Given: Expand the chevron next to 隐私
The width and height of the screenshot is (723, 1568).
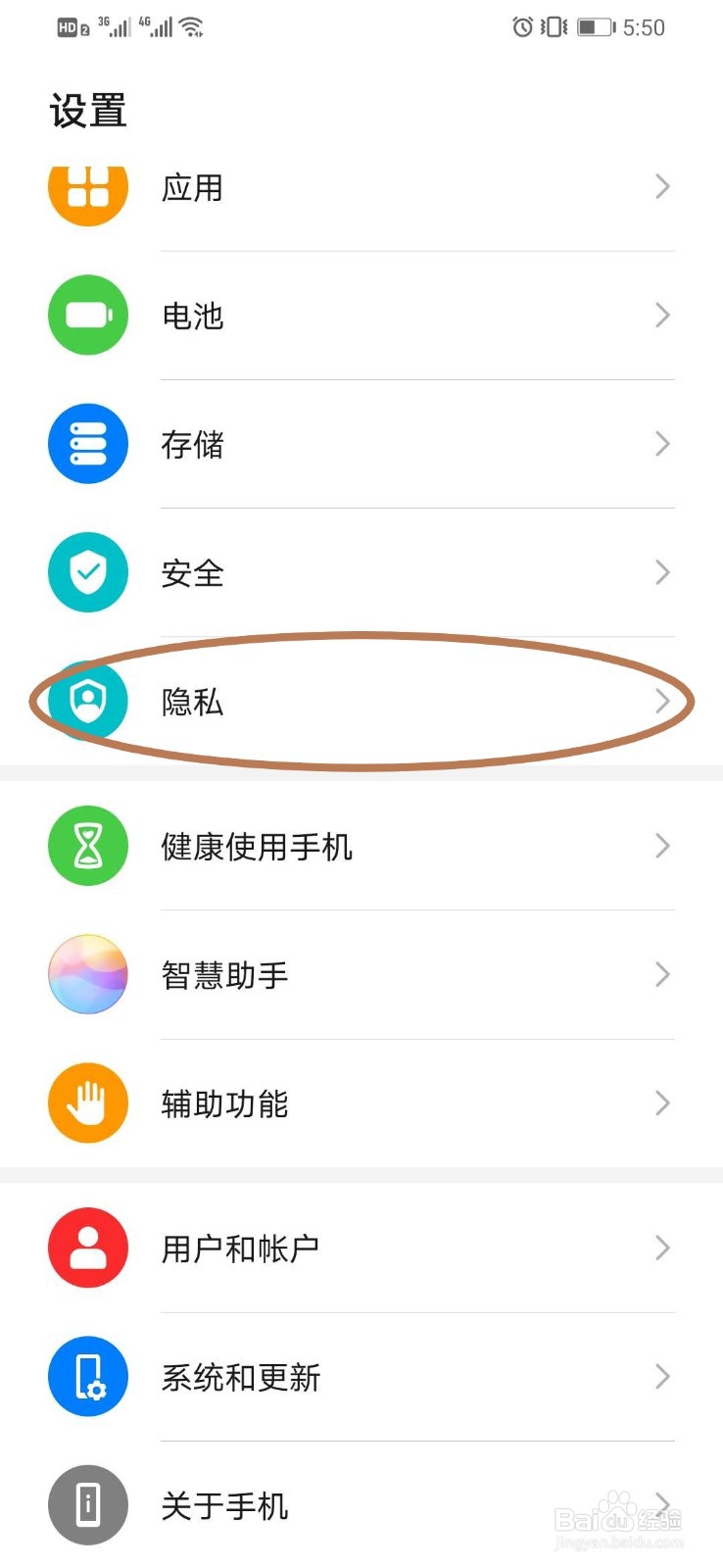Looking at the screenshot, I should [x=662, y=700].
